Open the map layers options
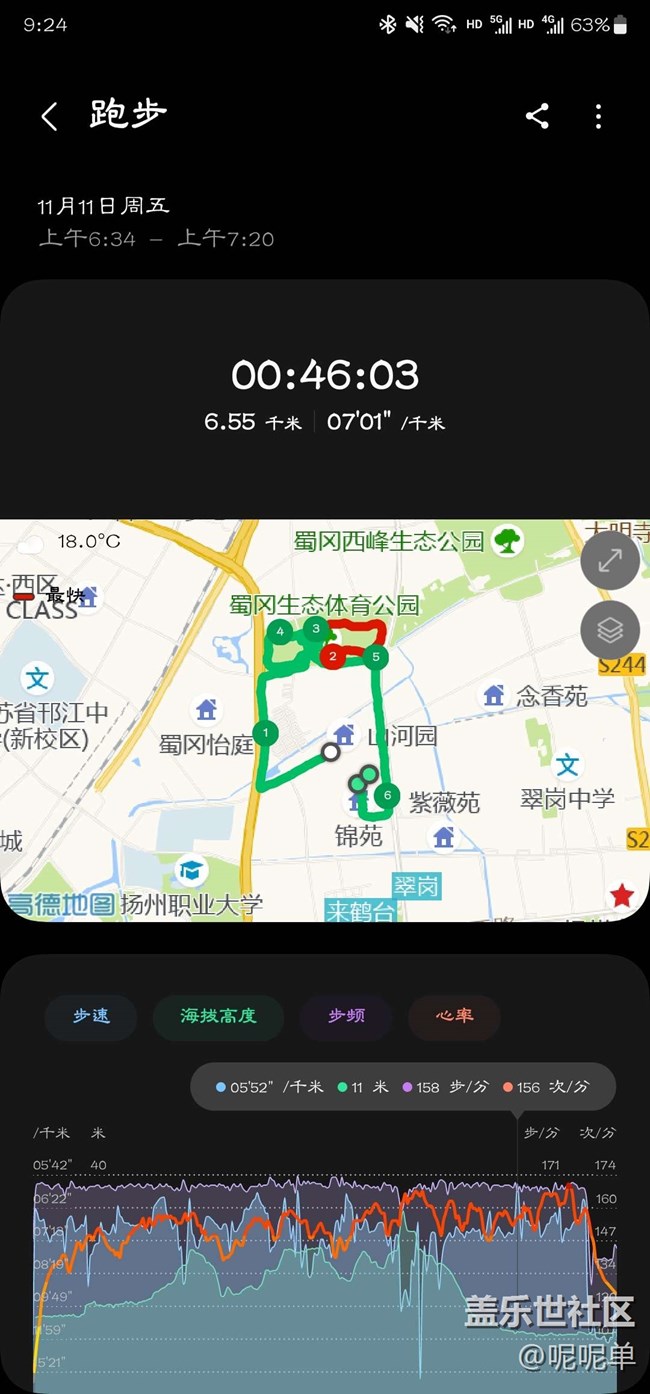The height and width of the screenshot is (1394, 650). pos(610,630)
